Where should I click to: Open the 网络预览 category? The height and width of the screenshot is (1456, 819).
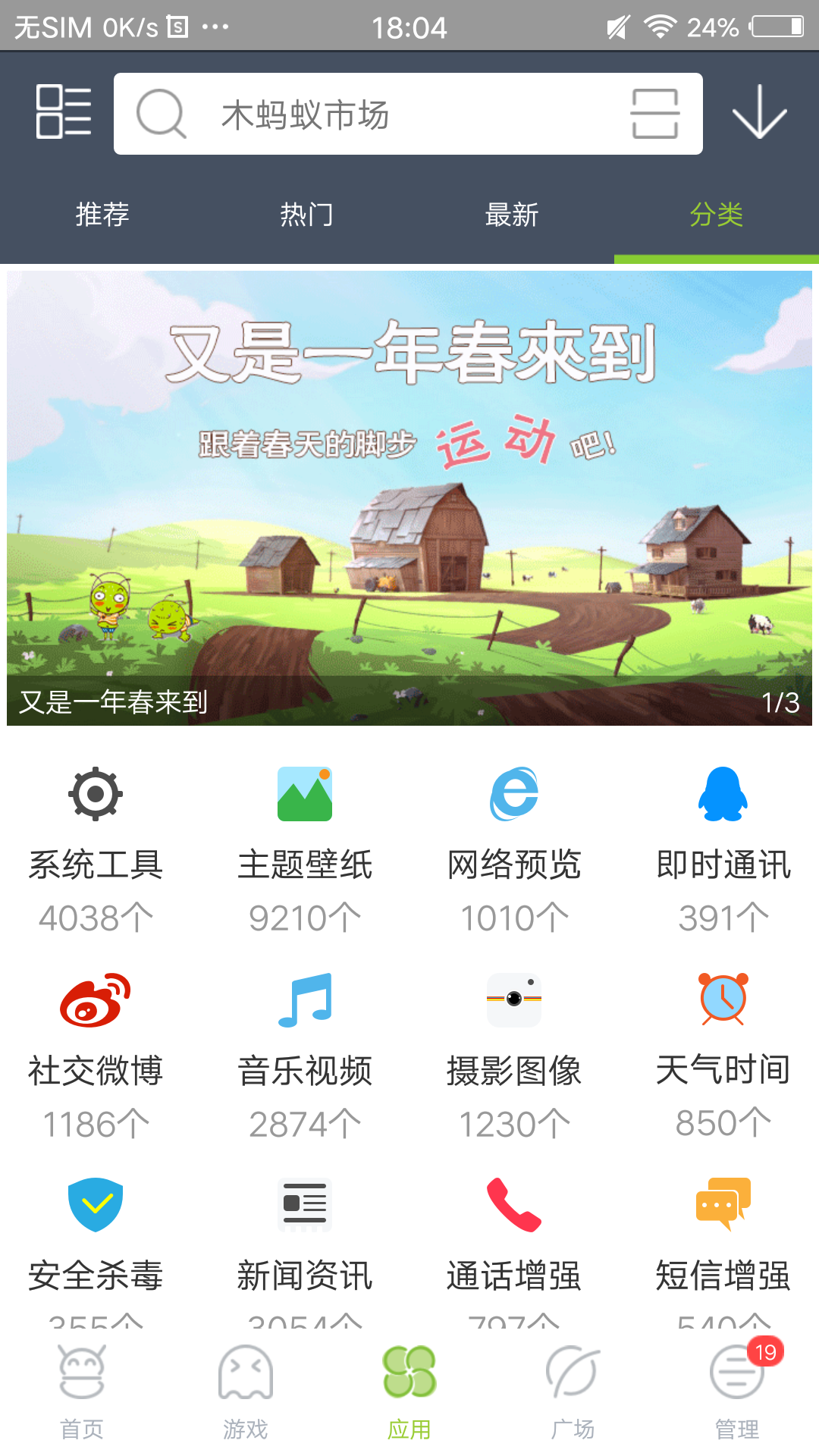[514, 849]
